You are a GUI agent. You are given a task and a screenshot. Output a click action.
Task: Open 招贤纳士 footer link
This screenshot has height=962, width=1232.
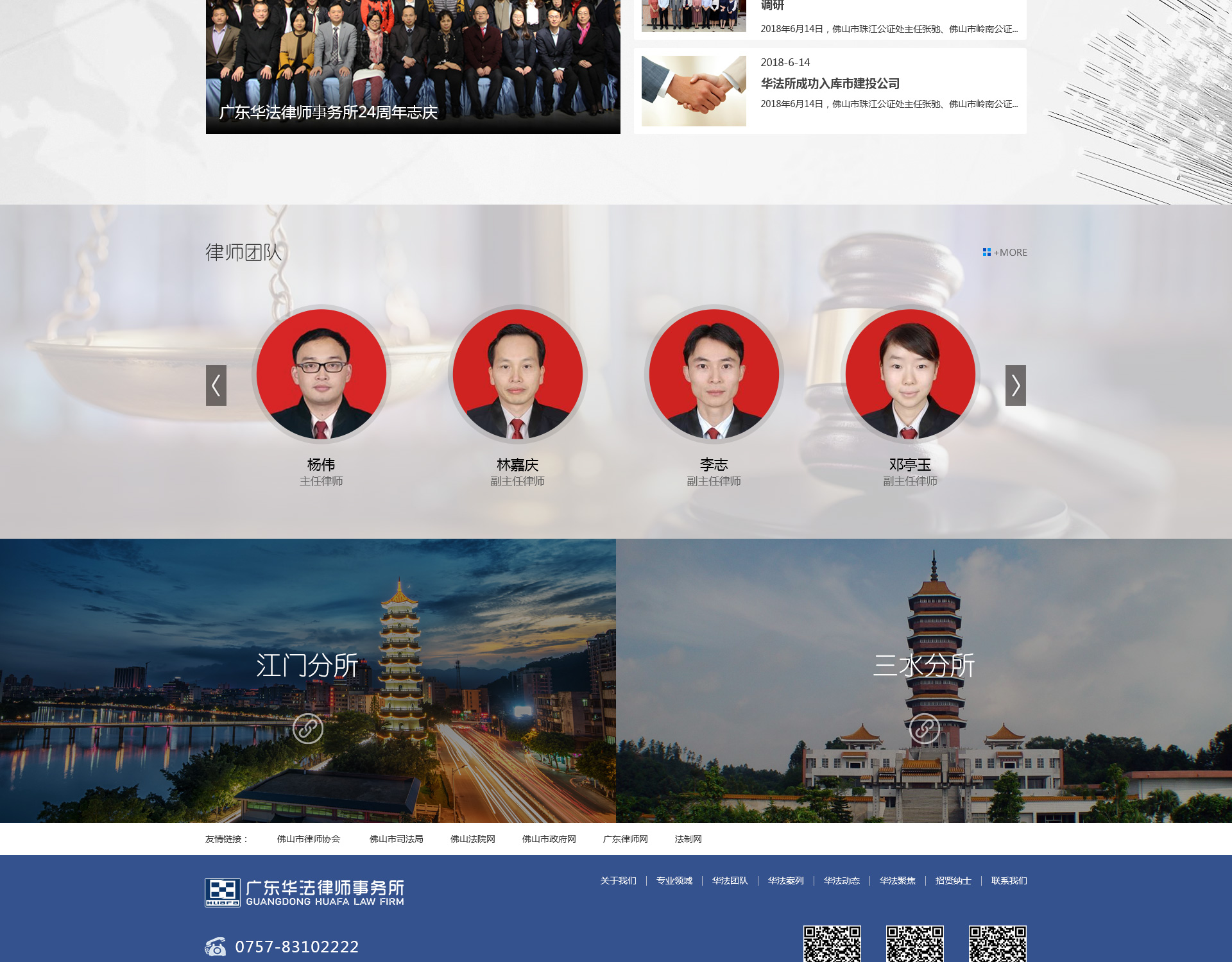953,881
